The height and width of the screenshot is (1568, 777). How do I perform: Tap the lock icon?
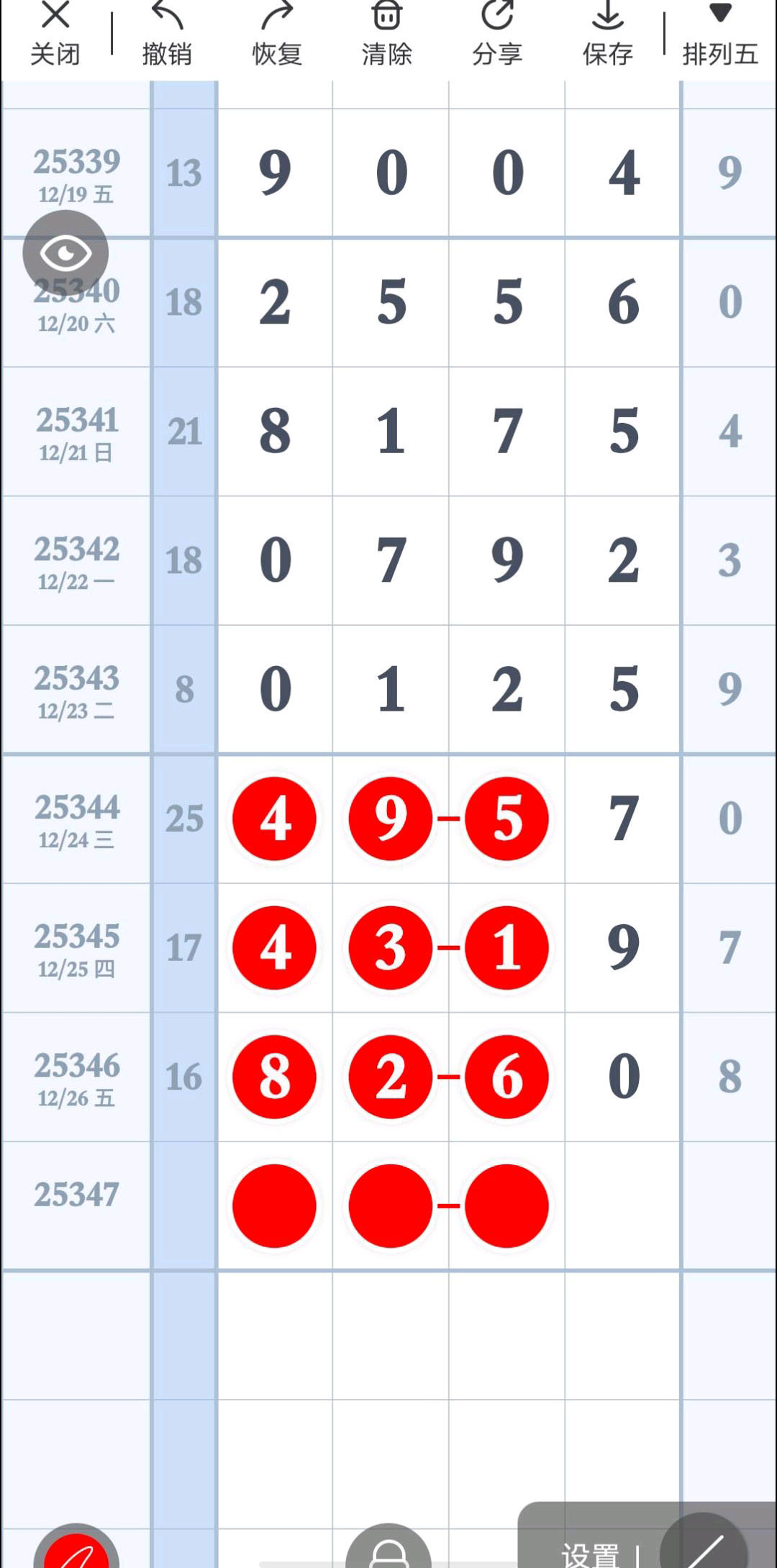[388, 1551]
